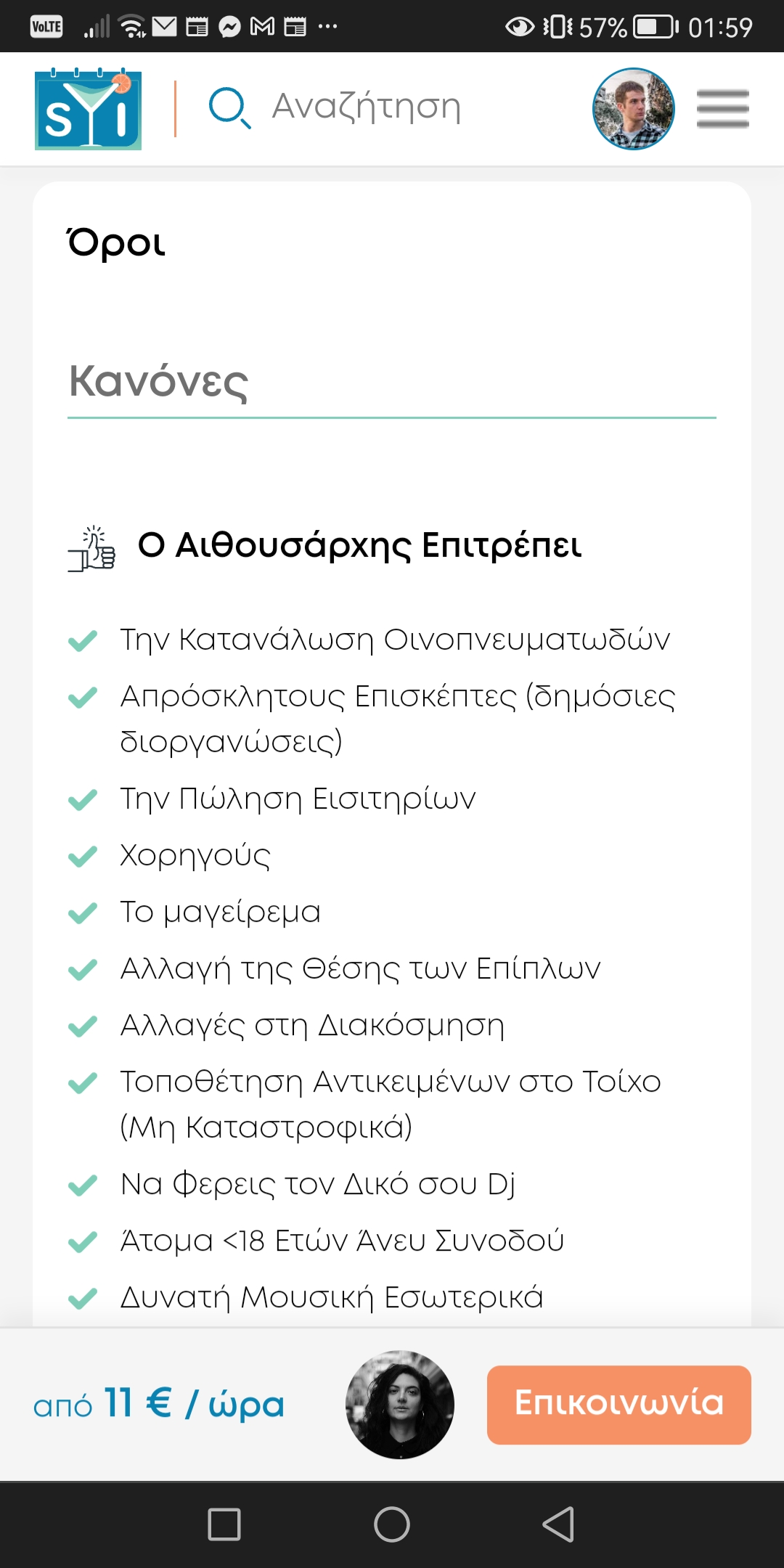This screenshot has height=1568, width=784.
Task: Go to the home screen
Action: click(x=392, y=1524)
